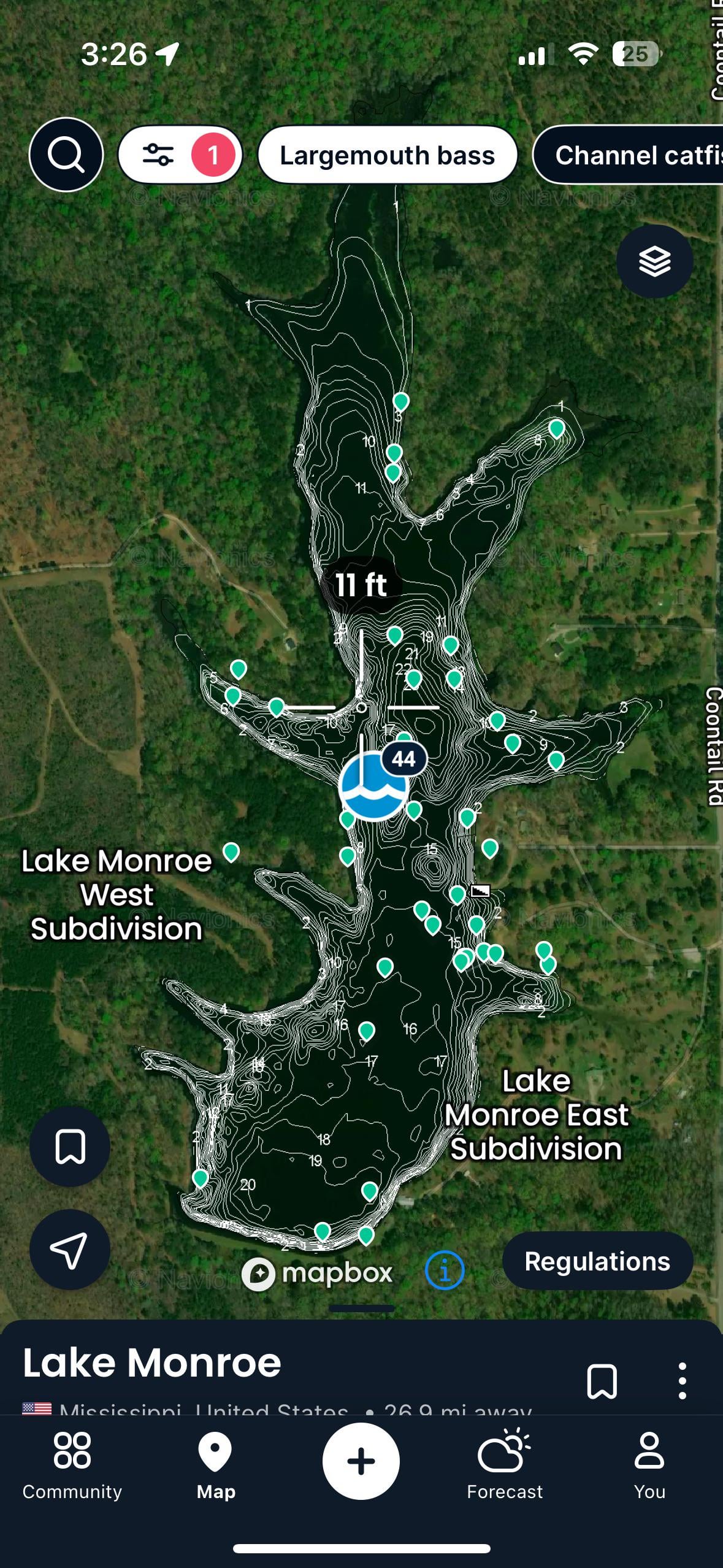The image size is (723, 1568).
Task: Center map on my current location
Action: pos(70,1250)
